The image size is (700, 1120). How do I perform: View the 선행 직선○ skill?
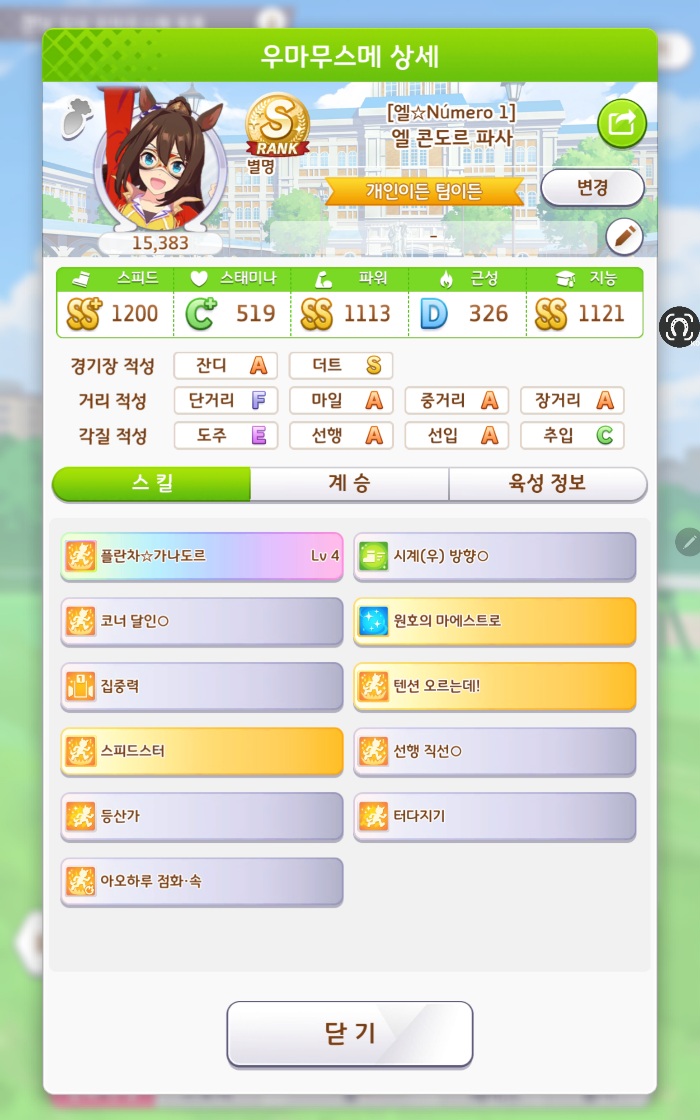pyautogui.click(x=495, y=751)
